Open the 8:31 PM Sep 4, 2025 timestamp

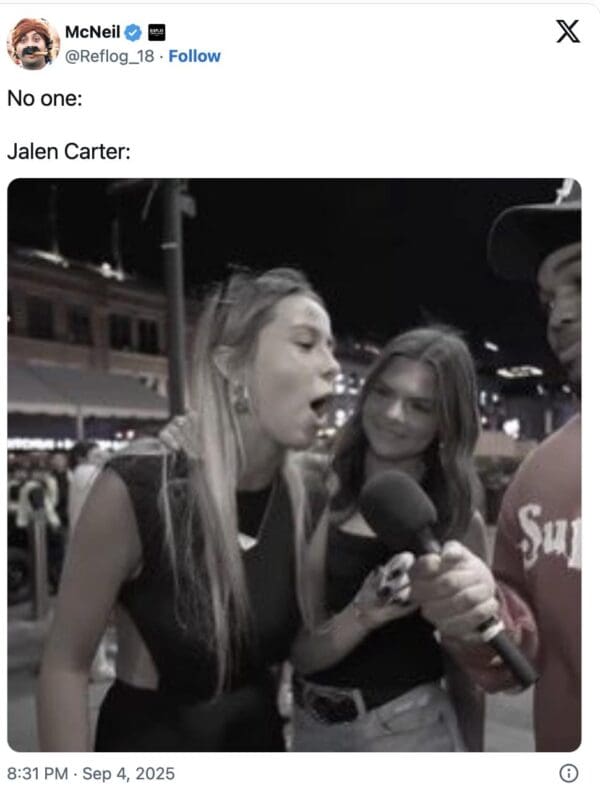tap(91, 773)
